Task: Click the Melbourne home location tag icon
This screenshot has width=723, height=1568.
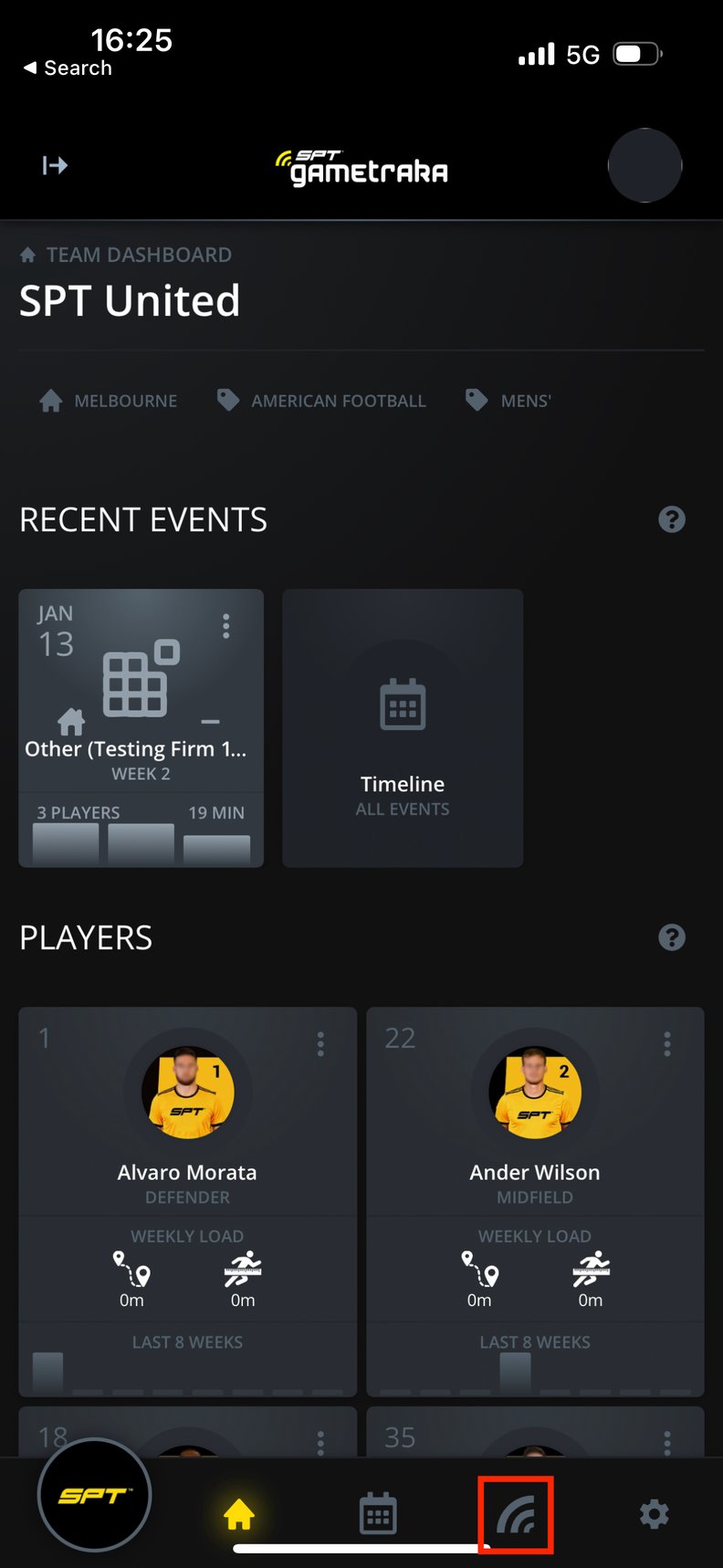Action: click(51, 400)
